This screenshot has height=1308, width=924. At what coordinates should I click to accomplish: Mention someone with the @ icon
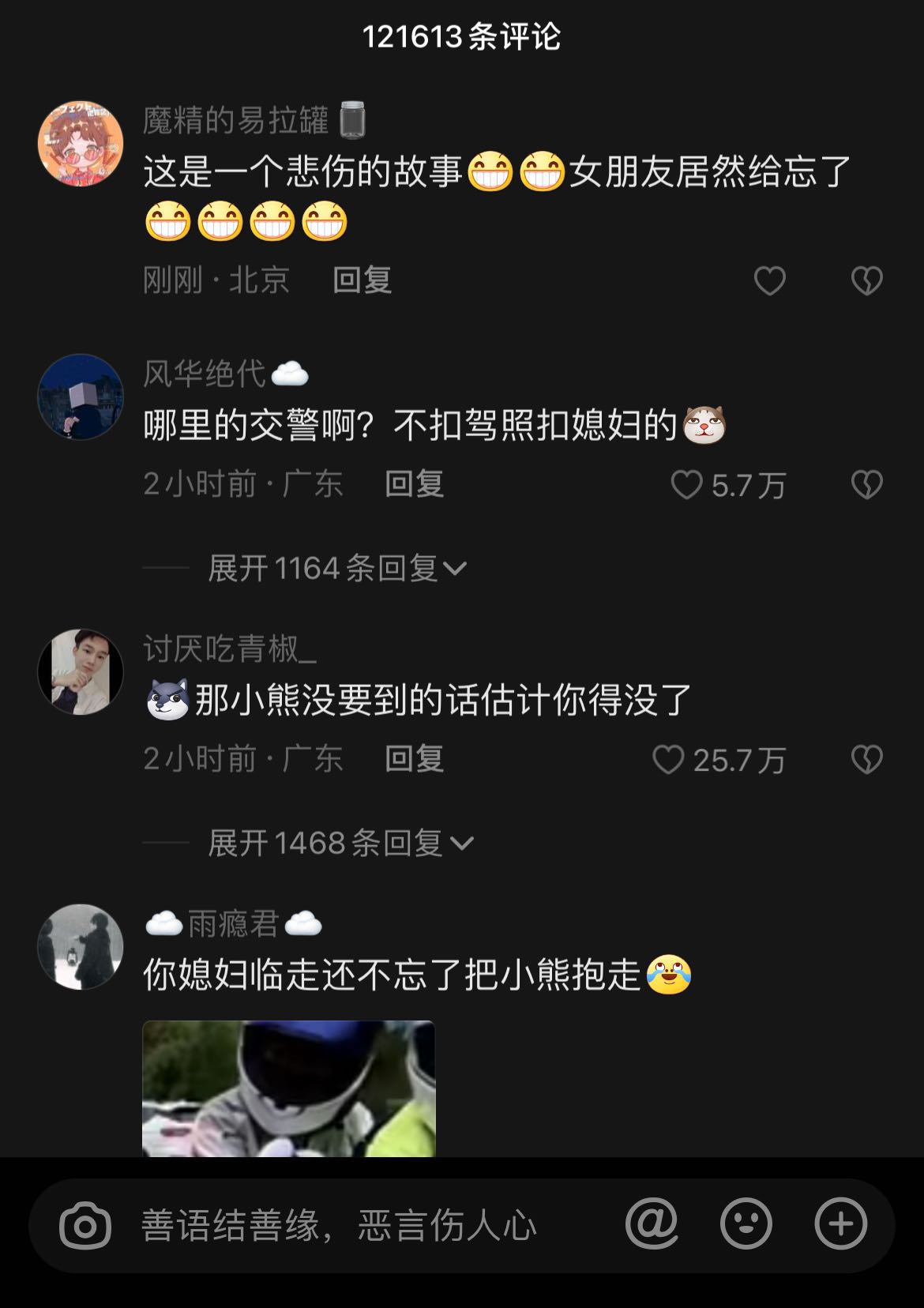652,1224
